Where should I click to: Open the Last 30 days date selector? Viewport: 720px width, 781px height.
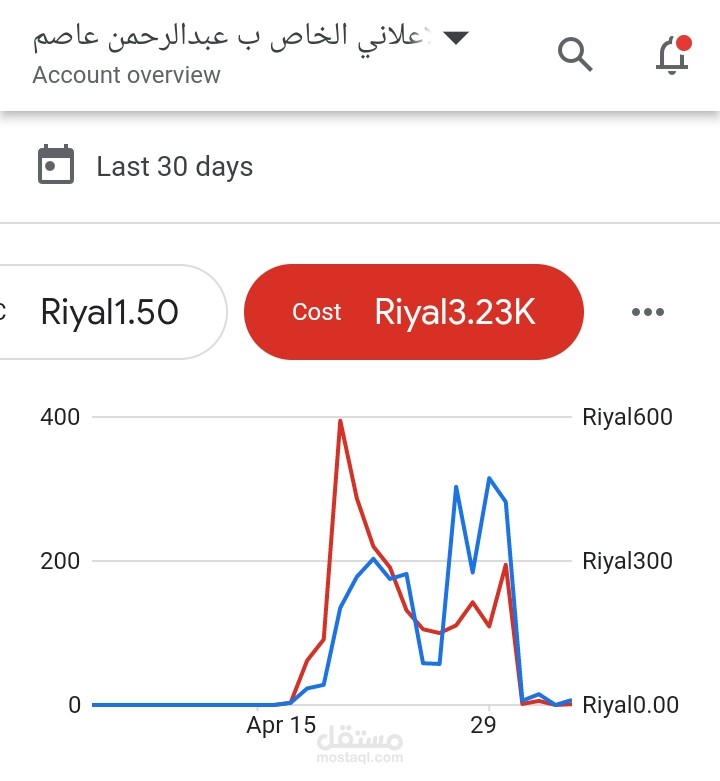(174, 166)
